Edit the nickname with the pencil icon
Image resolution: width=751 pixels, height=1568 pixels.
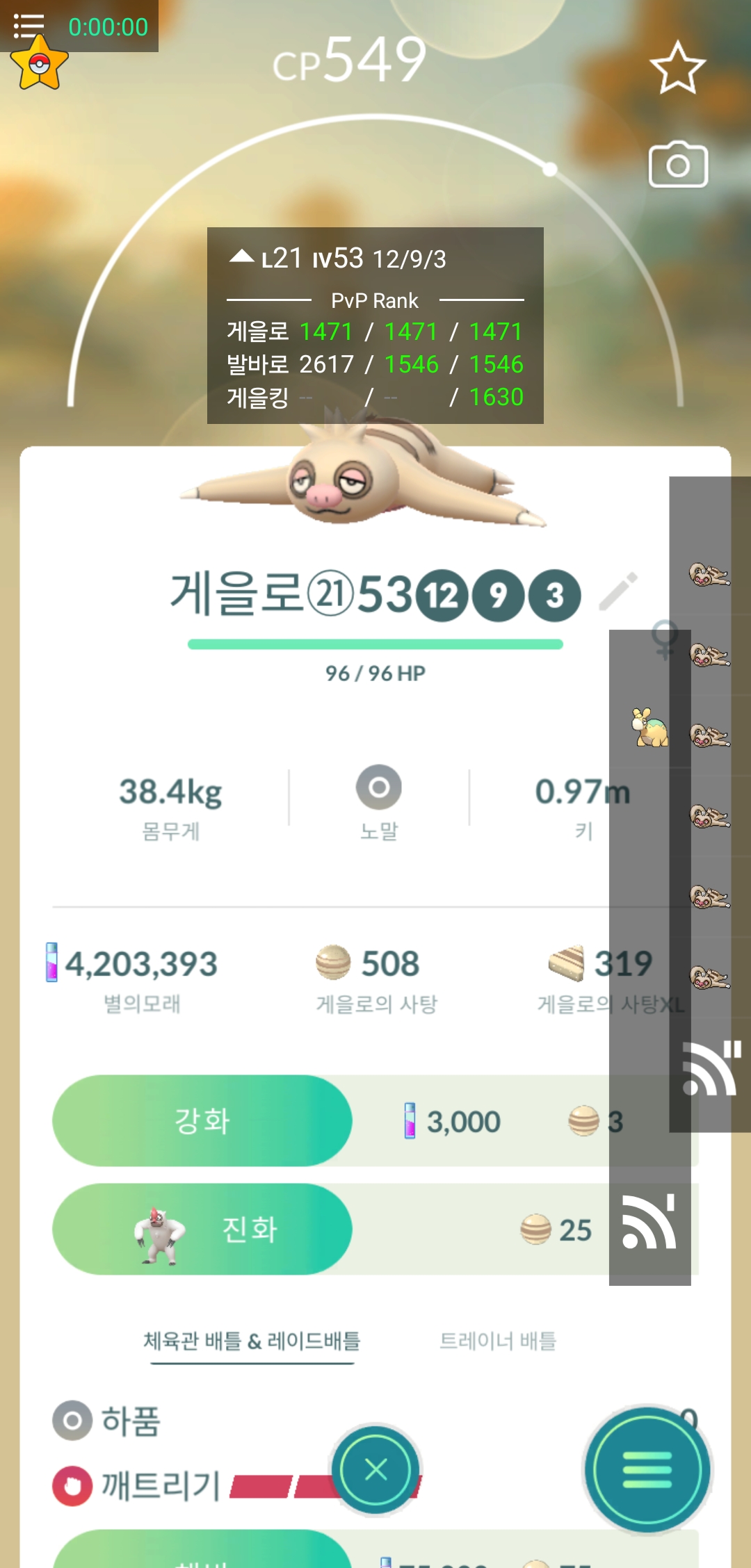618,591
